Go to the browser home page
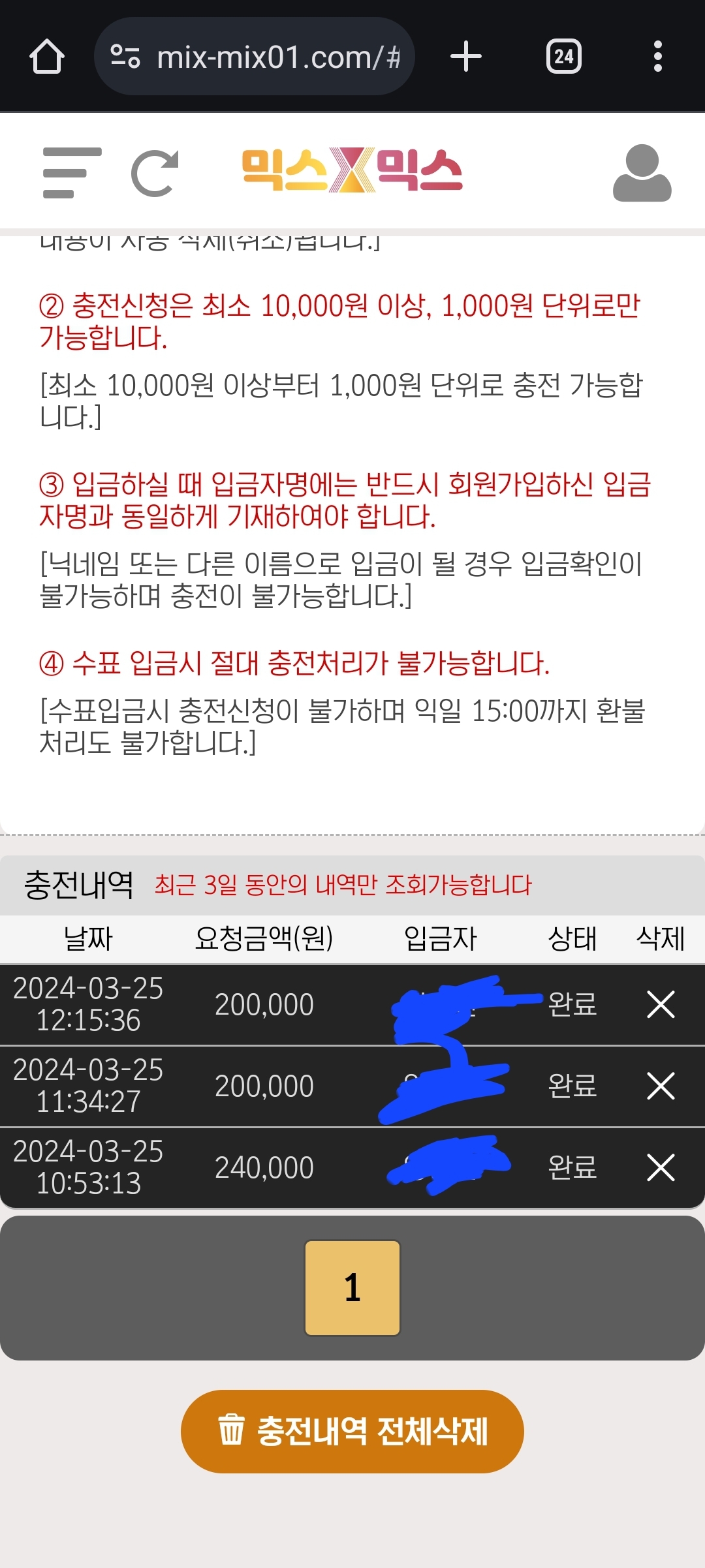705x1568 pixels. click(47, 57)
